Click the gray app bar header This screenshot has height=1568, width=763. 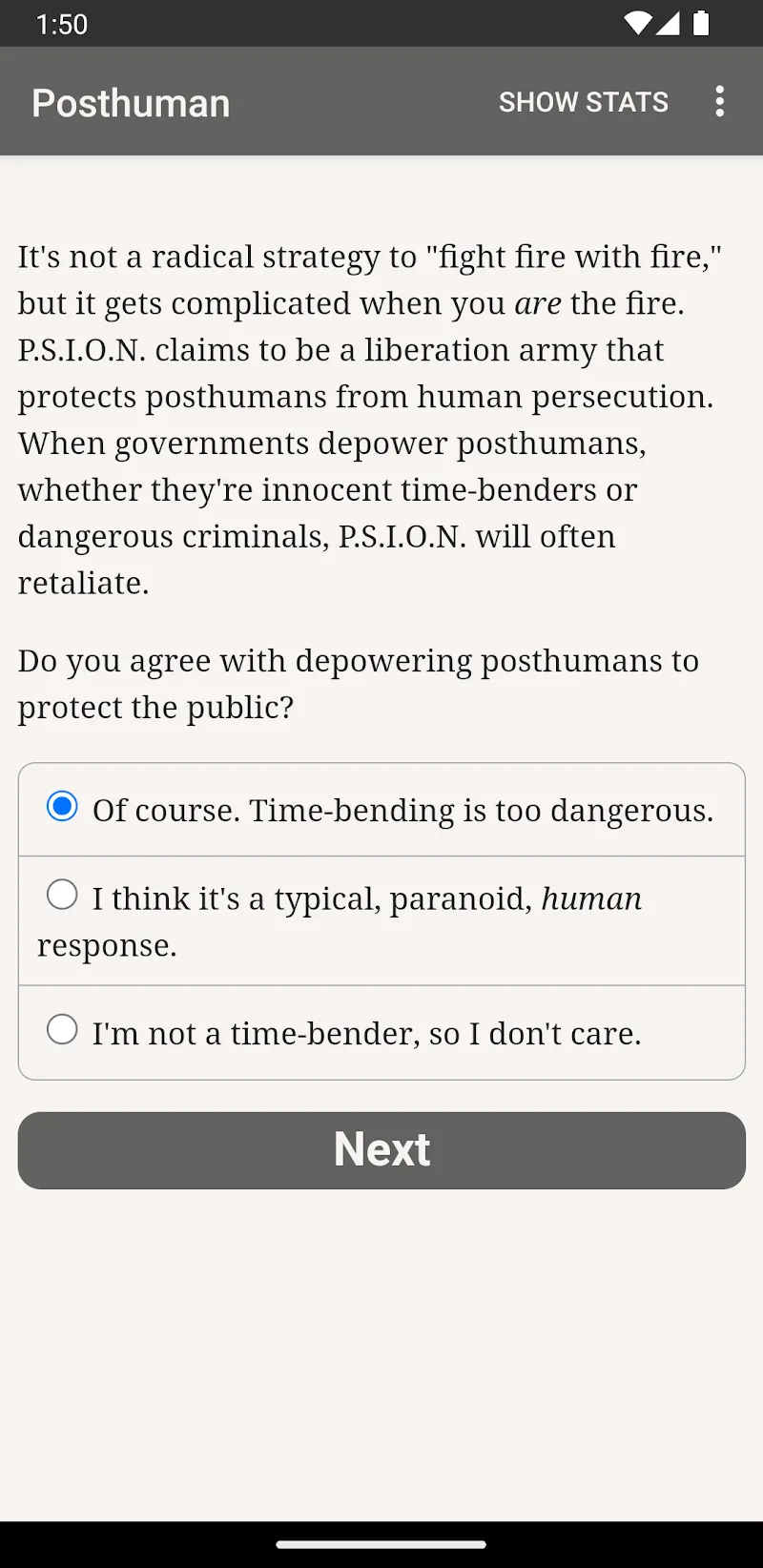(381, 101)
